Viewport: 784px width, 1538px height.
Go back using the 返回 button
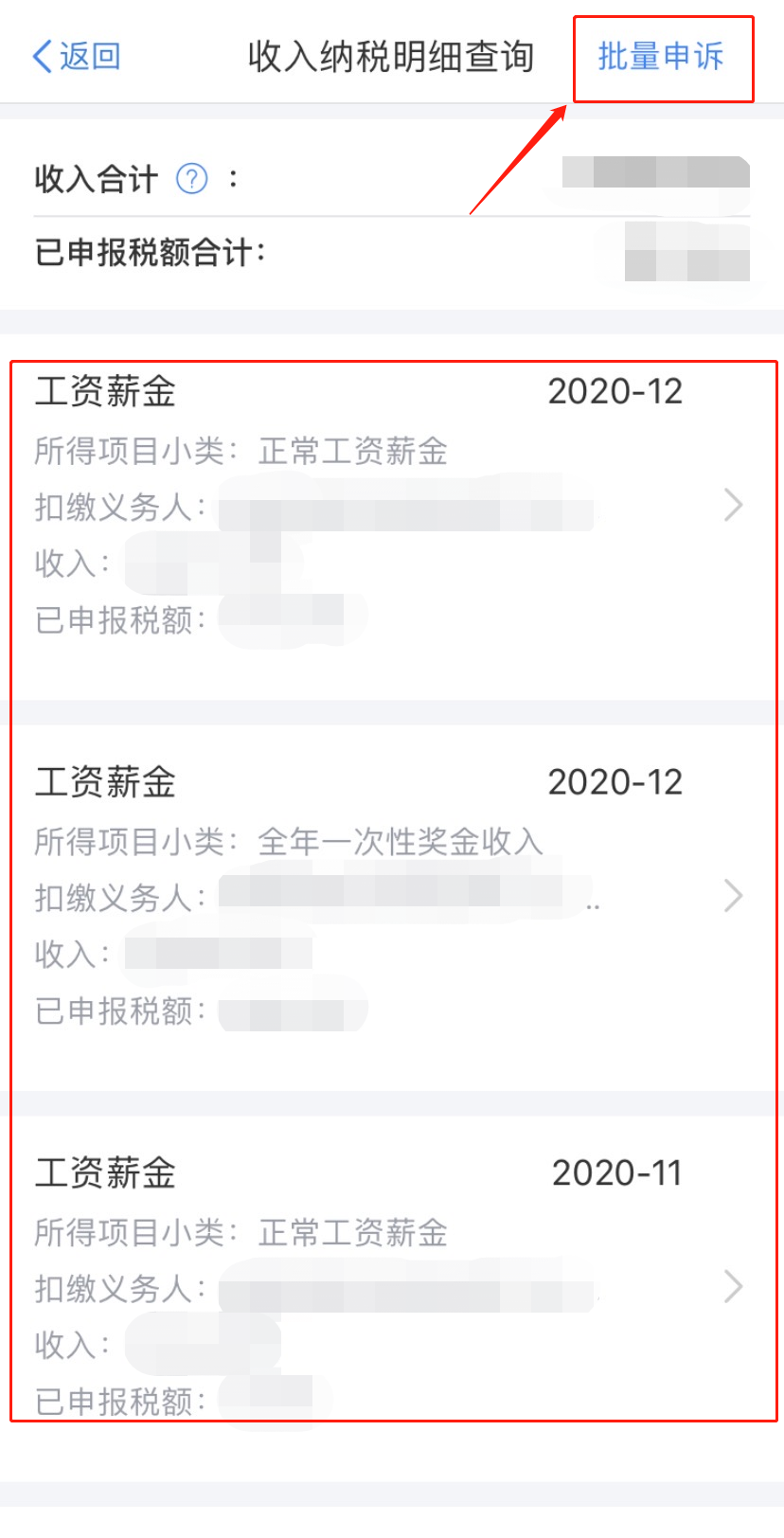pos(76,57)
